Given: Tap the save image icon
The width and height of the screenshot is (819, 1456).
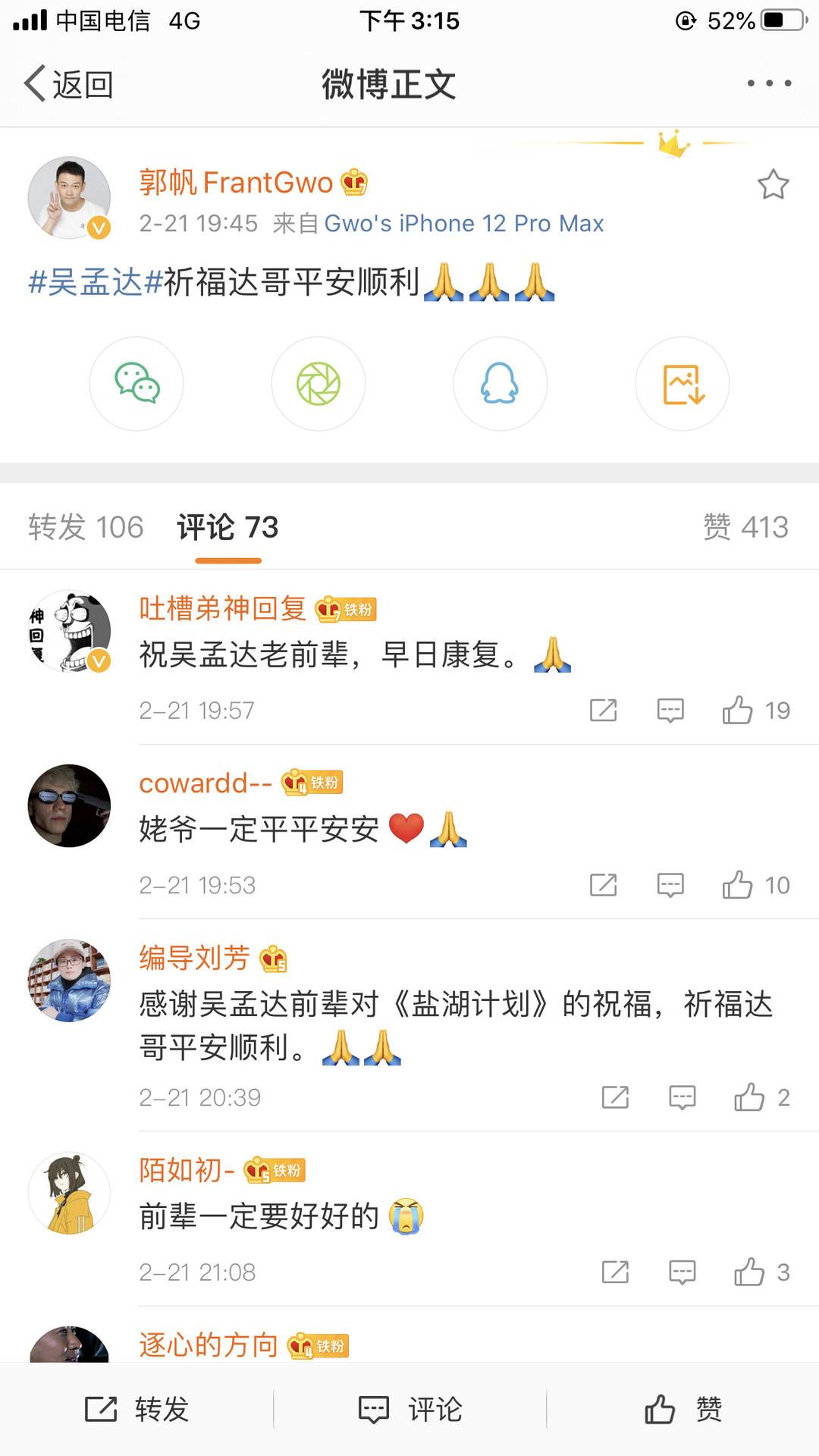Looking at the screenshot, I should pyautogui.click(x=681, y=384).
